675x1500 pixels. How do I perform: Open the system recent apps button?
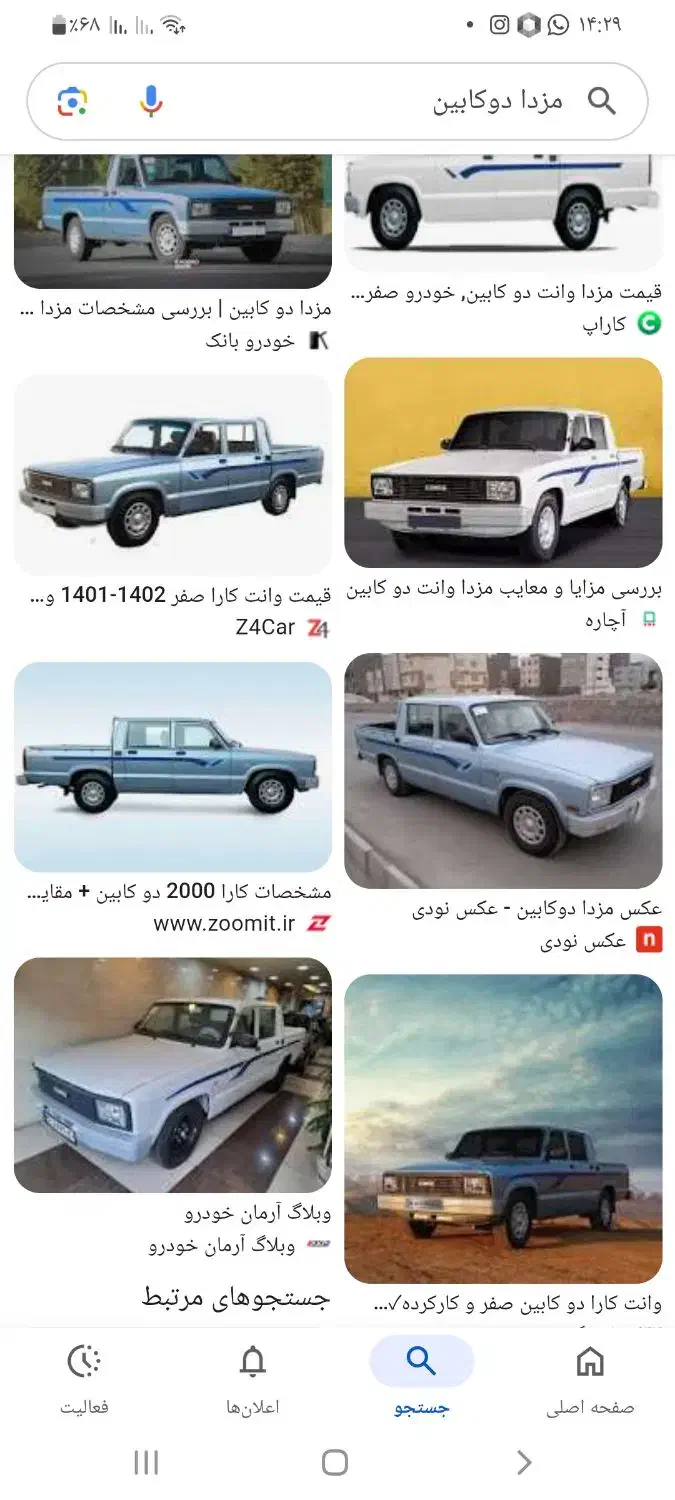[146, 1463]
